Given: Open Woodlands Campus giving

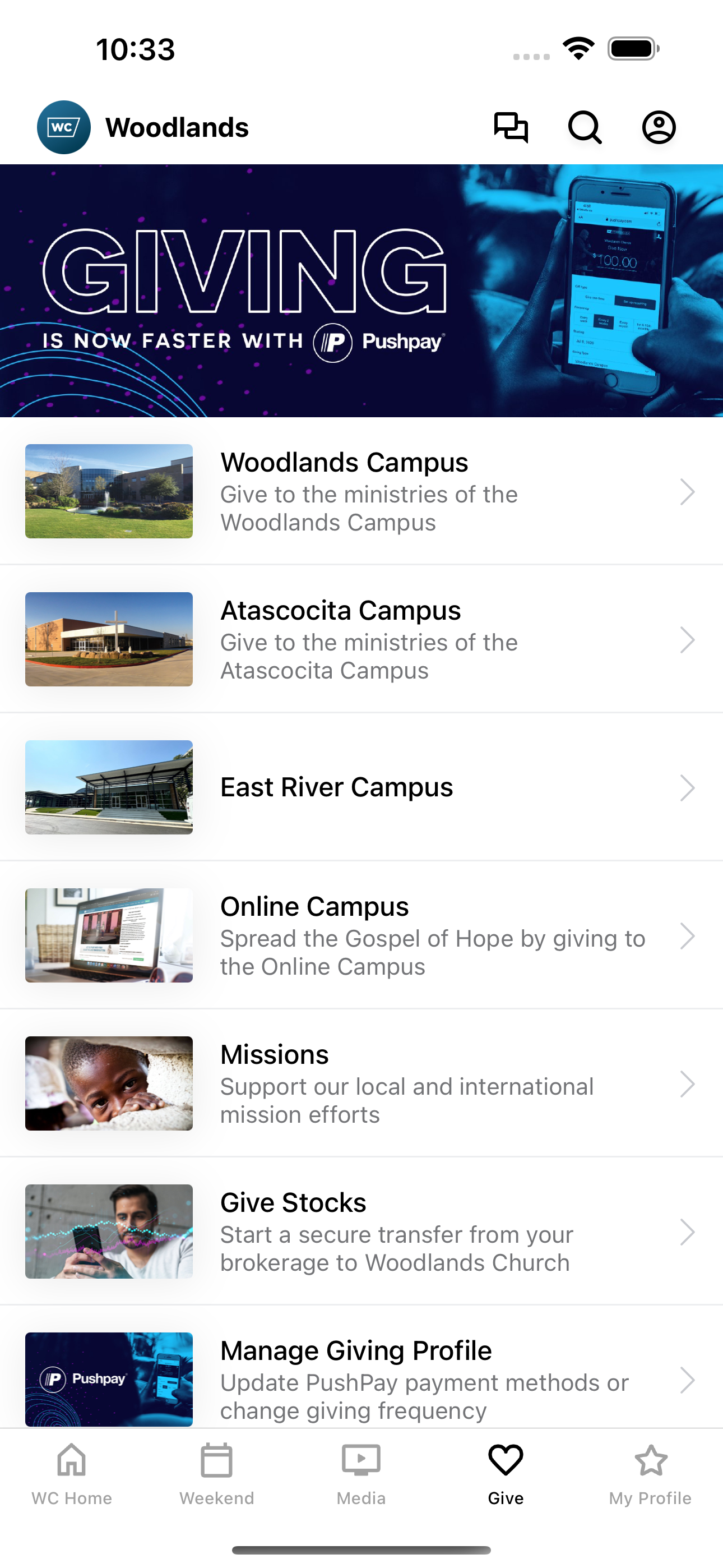Looking at the screenshot, I should click(x=361, y=491).
